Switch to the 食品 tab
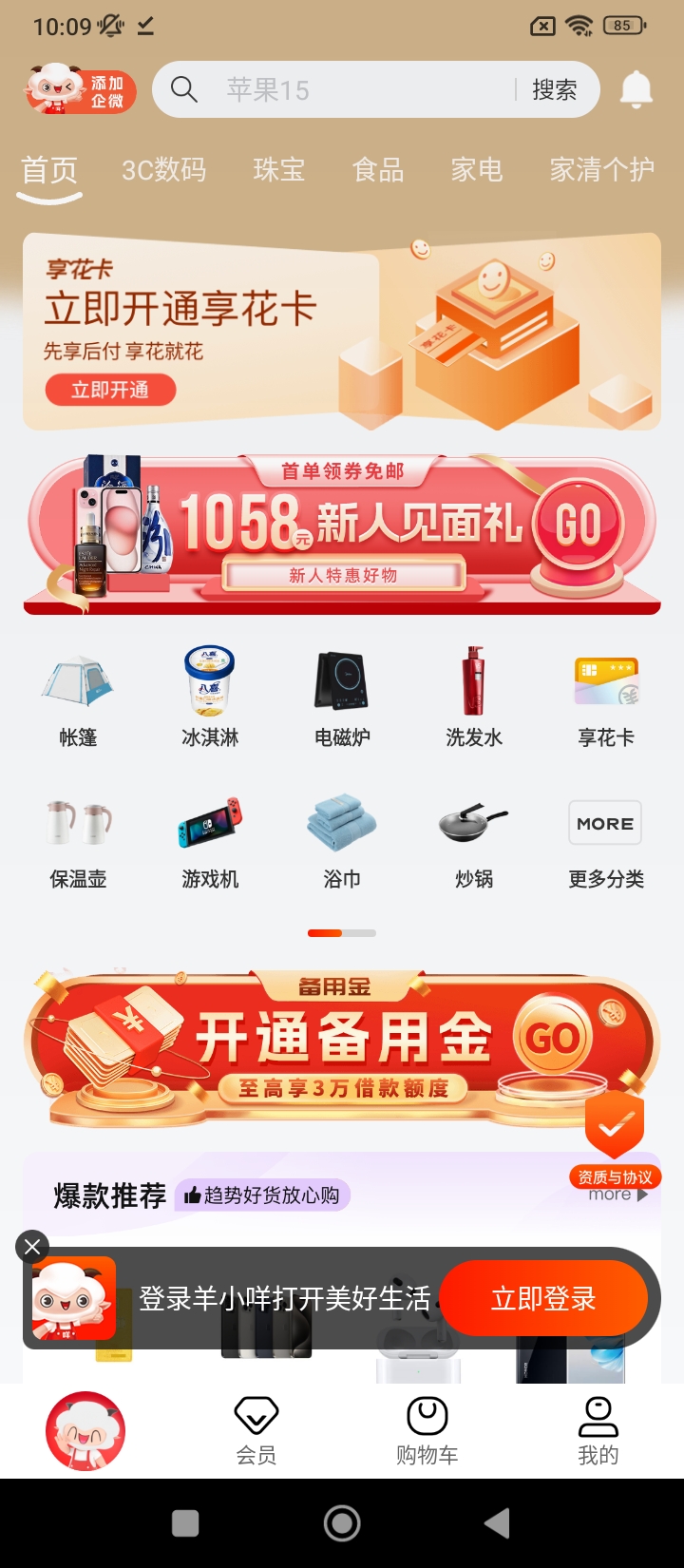Screen dimensions: 684x1568 378,170
